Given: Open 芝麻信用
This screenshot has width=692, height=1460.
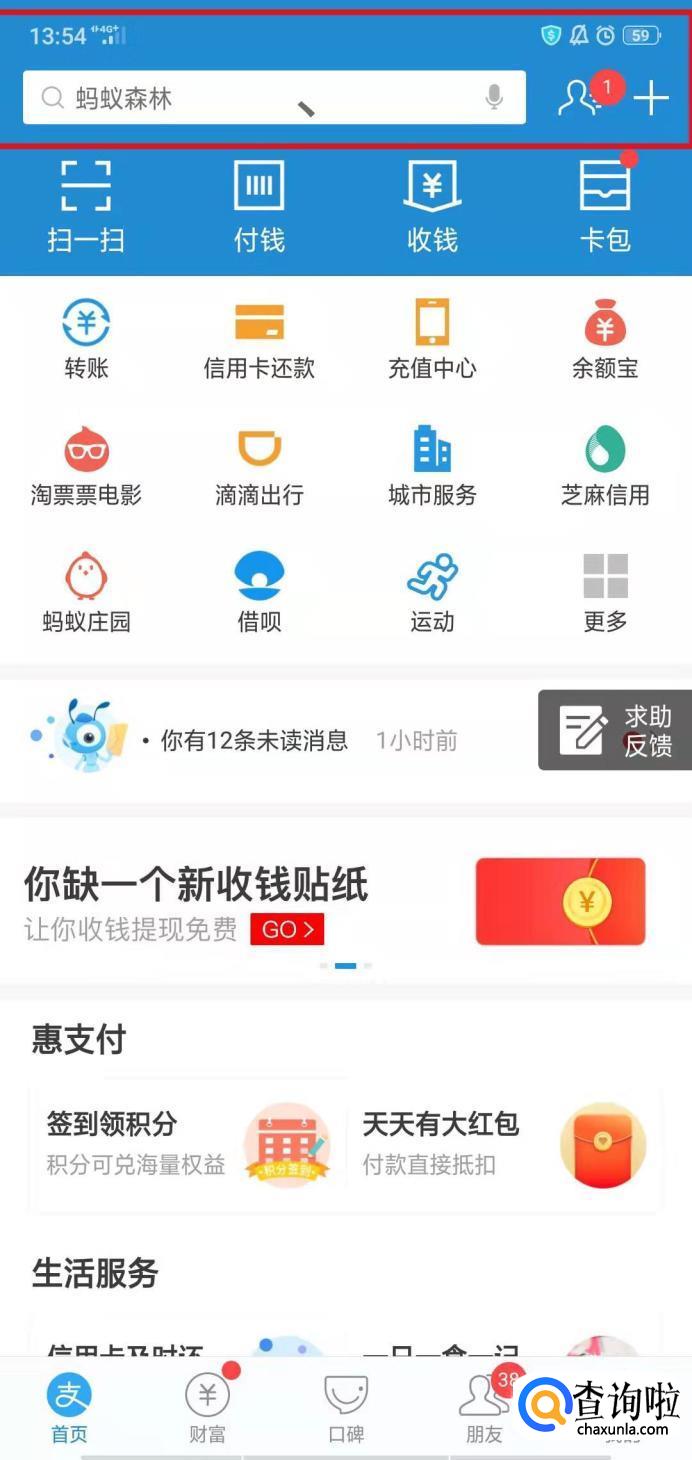Looking at the screenshot, I should click(x=605, y=466).
